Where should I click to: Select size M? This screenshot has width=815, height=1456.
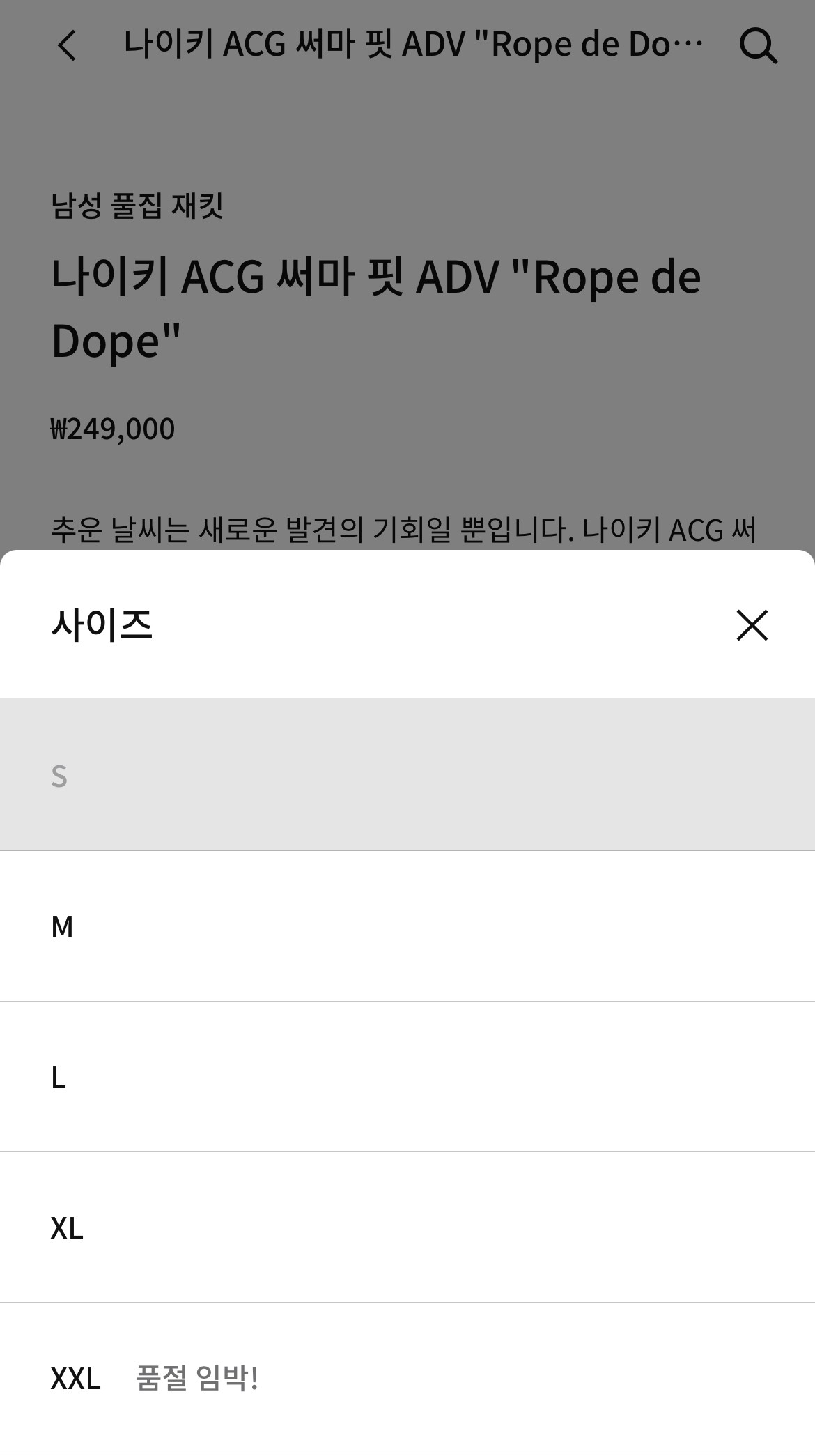pos(407,926)
